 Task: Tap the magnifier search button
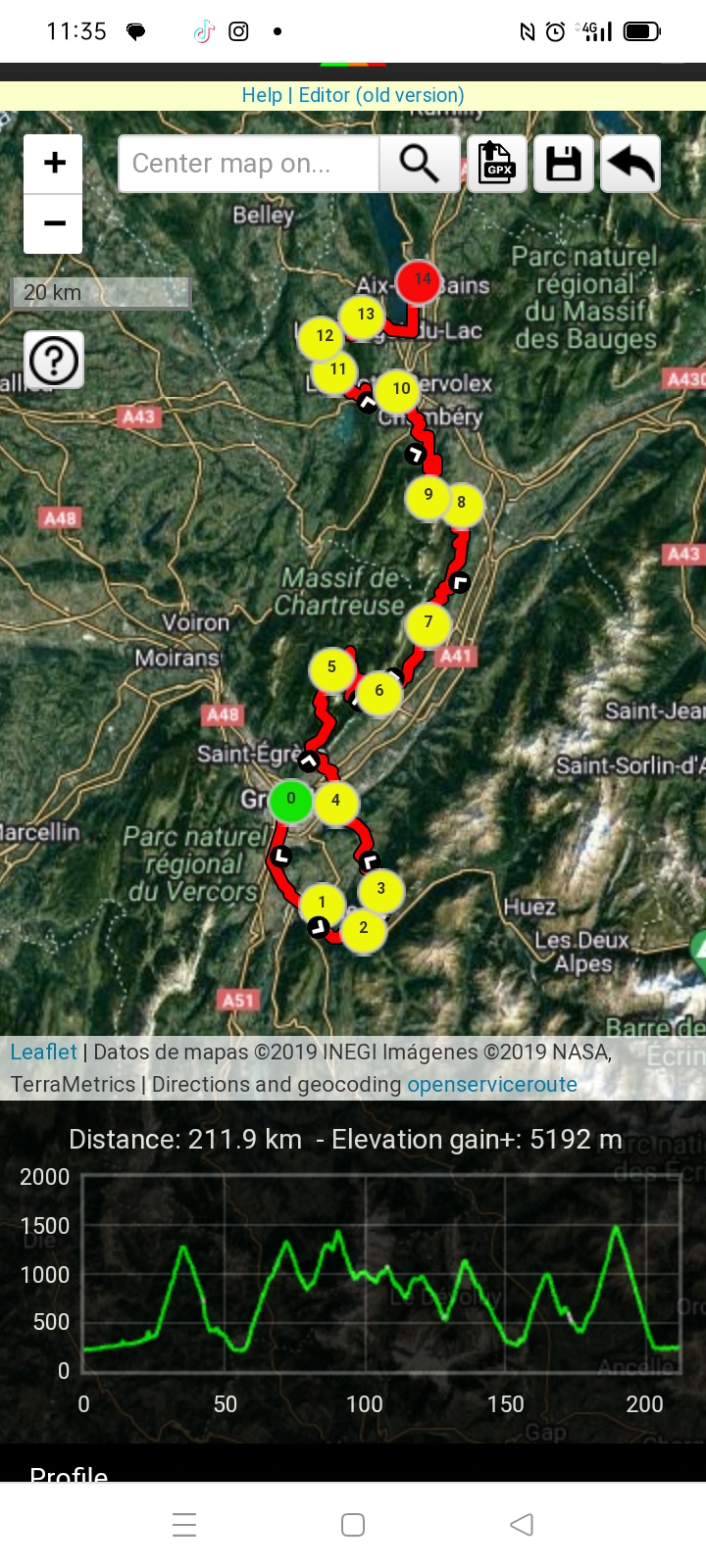(420, 164)
